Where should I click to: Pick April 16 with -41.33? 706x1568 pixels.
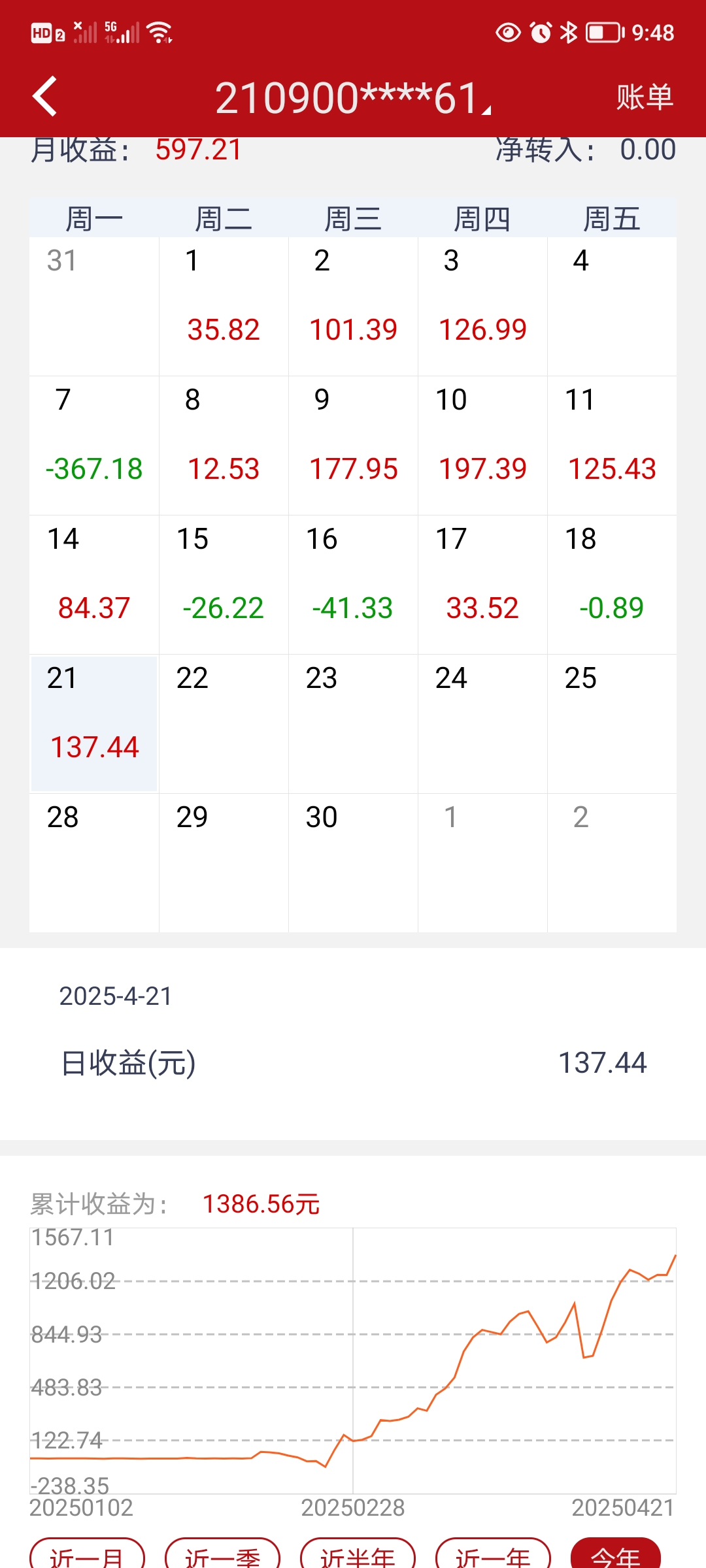[353, 585]
